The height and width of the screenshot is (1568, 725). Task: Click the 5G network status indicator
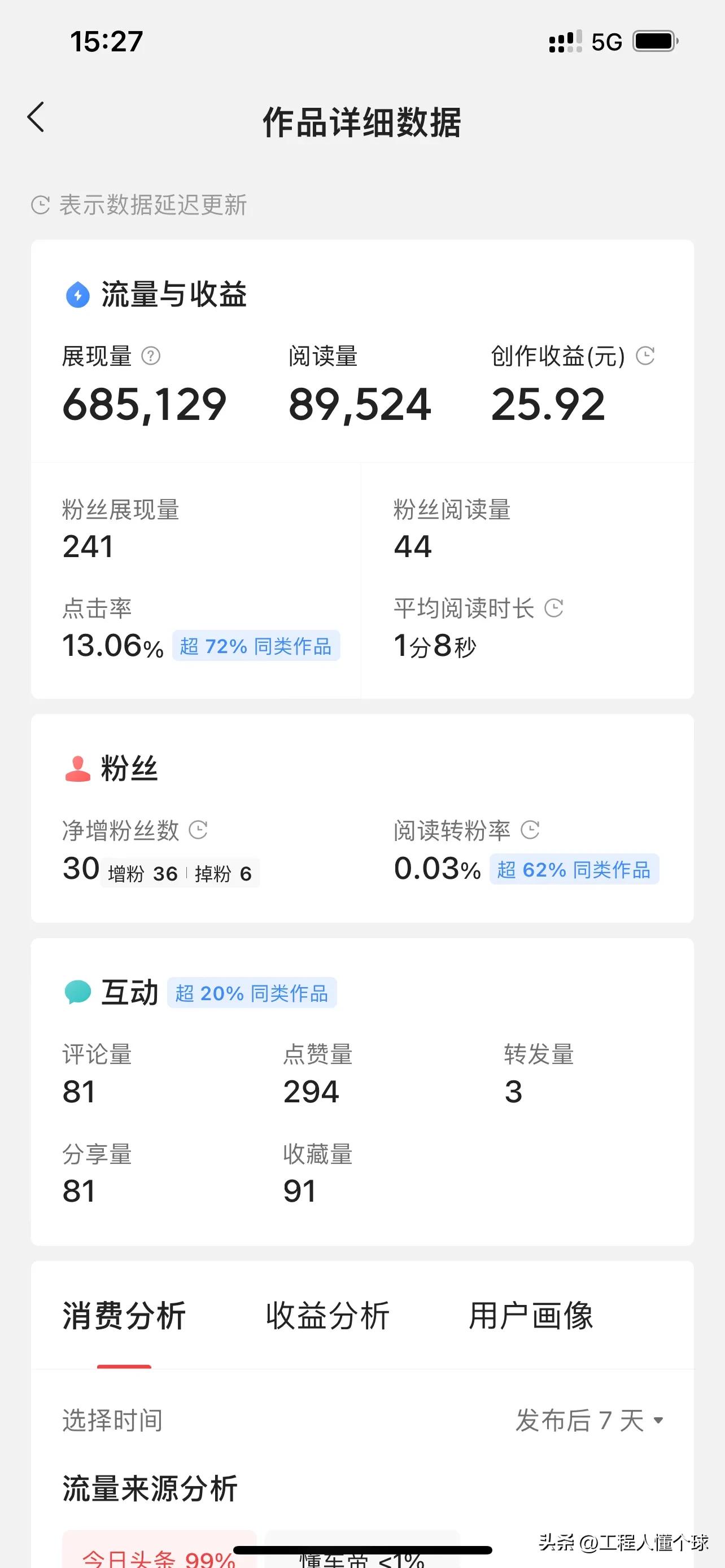pos(606,40)
